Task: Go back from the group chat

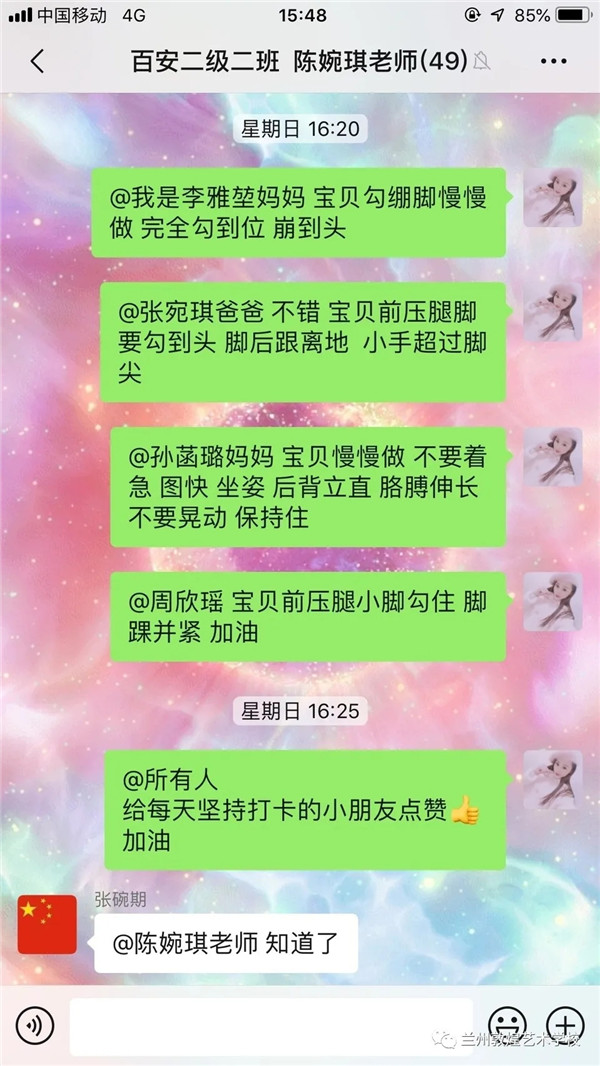Action: [x=37, y=62]
